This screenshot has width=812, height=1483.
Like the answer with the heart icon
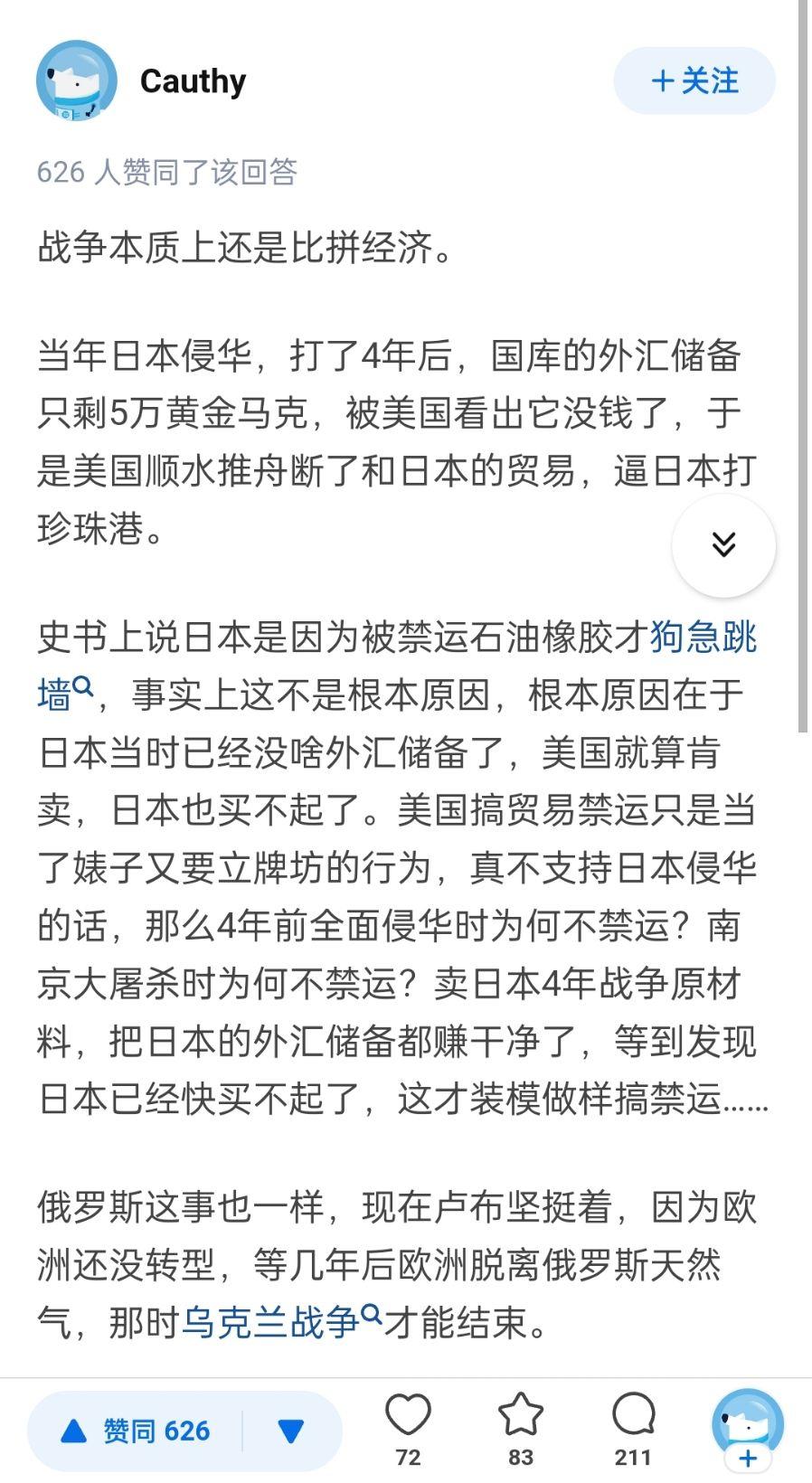(409, 1429)
